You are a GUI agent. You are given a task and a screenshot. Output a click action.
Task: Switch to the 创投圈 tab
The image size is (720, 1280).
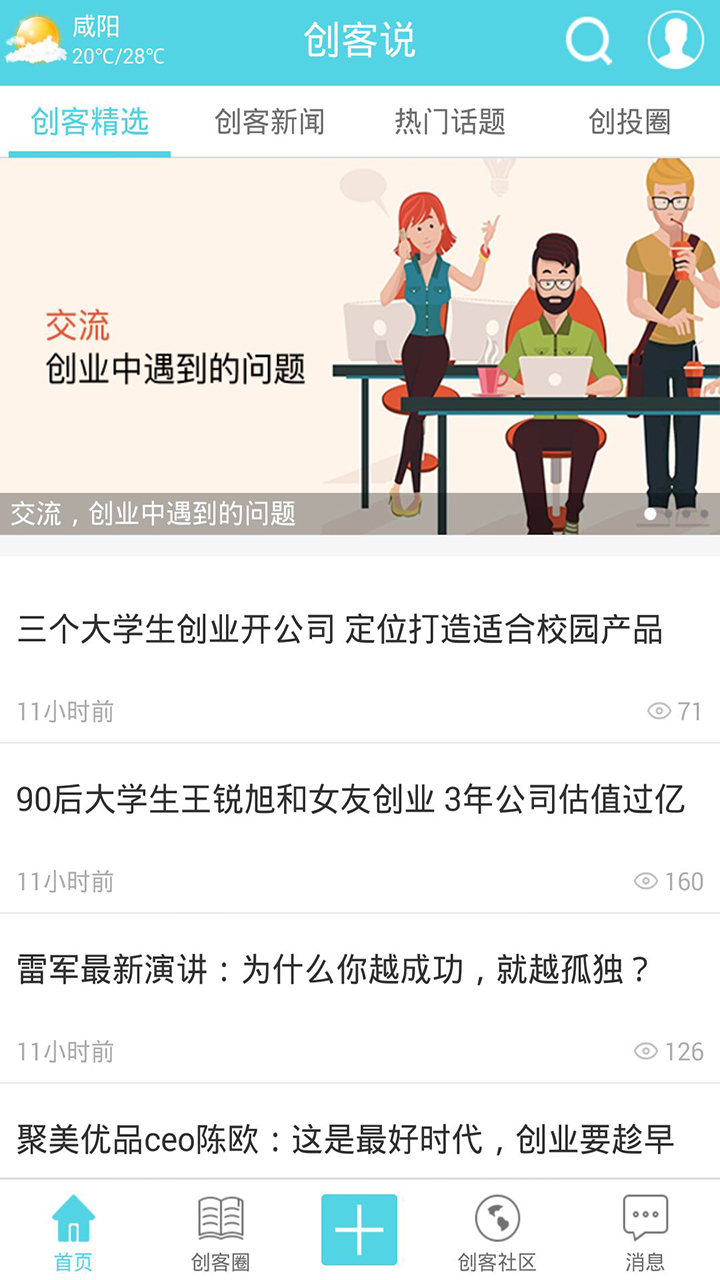pos(629,122)
